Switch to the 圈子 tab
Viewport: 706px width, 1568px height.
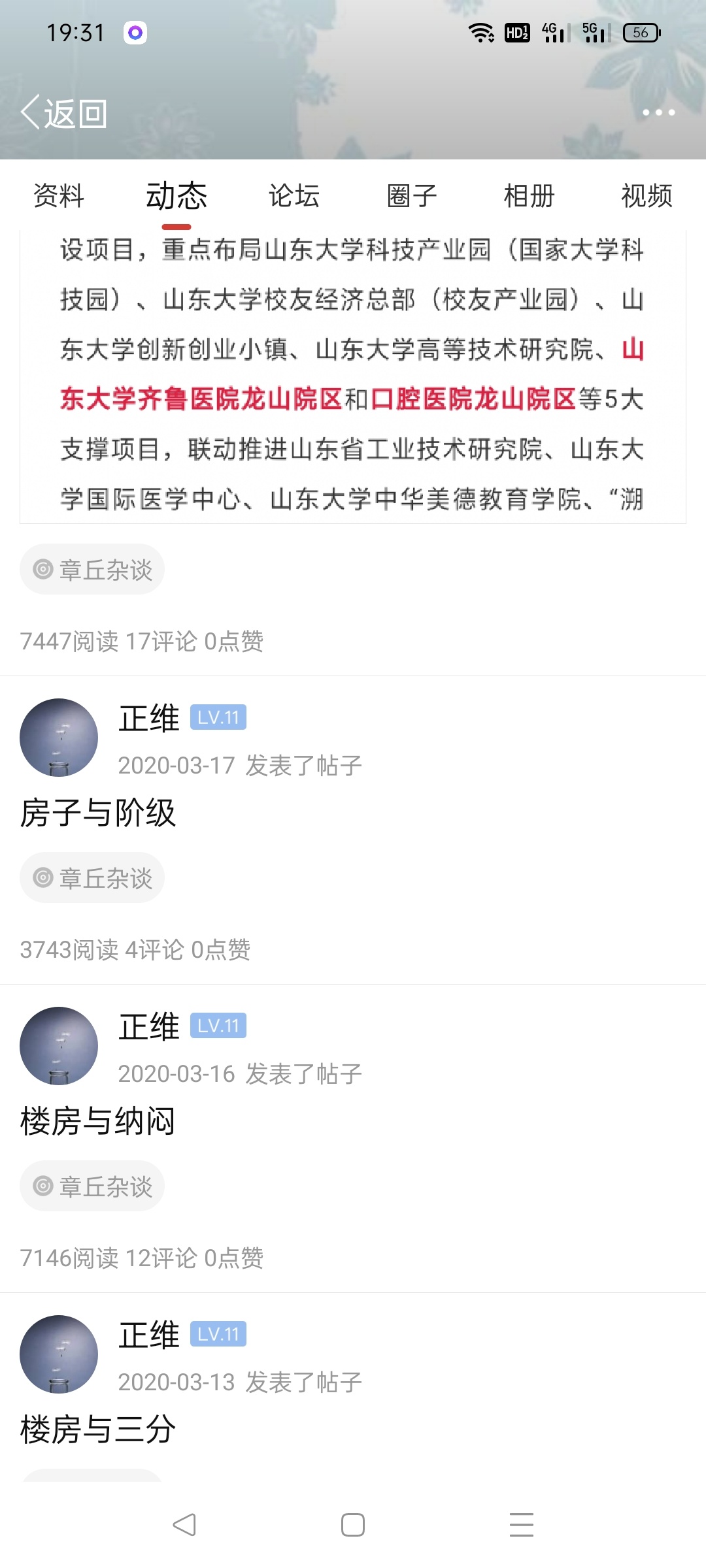pos(412,195)
